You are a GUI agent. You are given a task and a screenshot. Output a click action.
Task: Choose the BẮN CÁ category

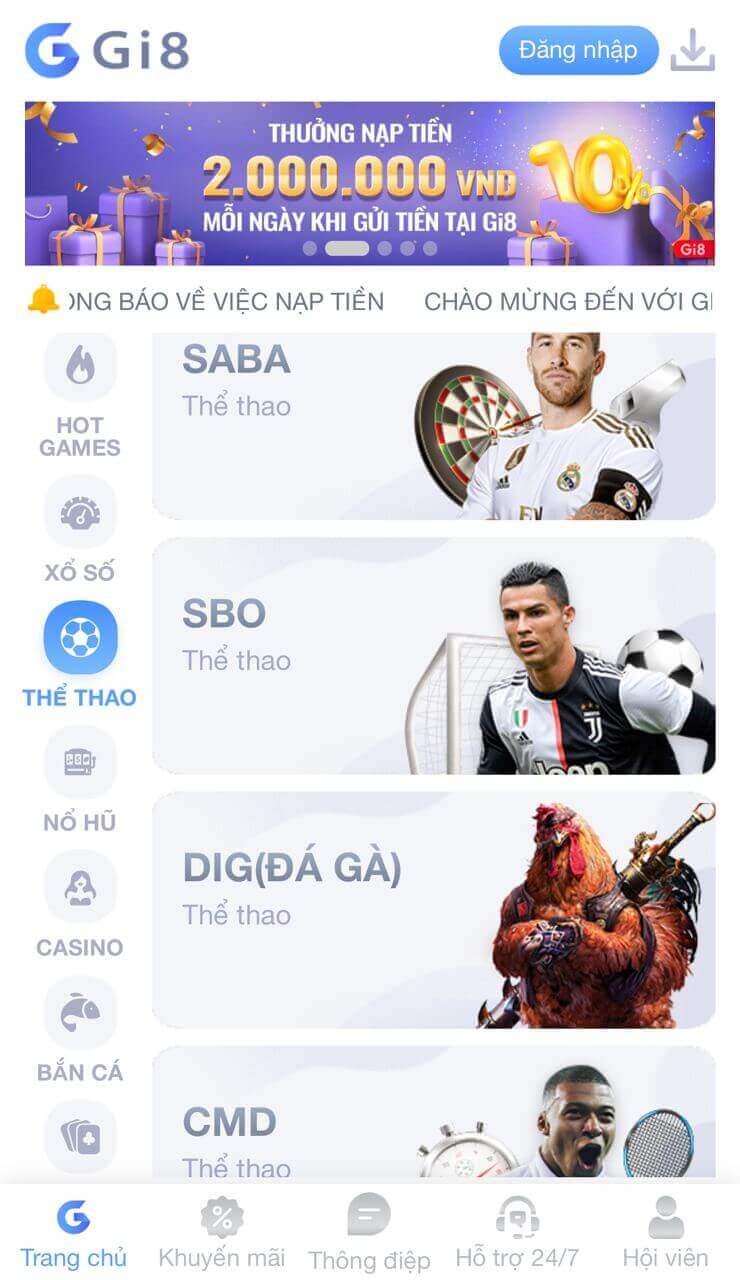(x=80, y=1028)
